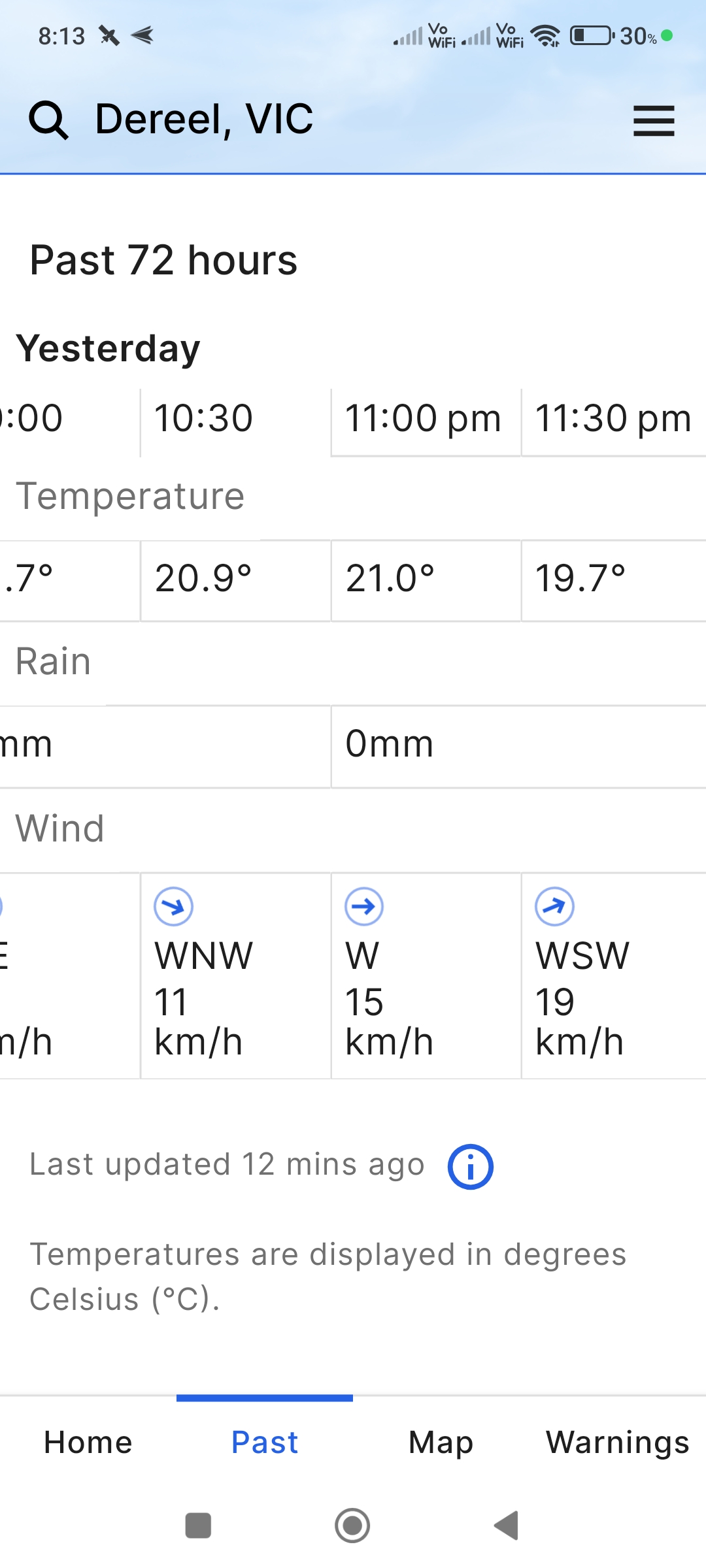The image size is (706, 1568).
Task: Go to the Home screen
Action: 87,1441
